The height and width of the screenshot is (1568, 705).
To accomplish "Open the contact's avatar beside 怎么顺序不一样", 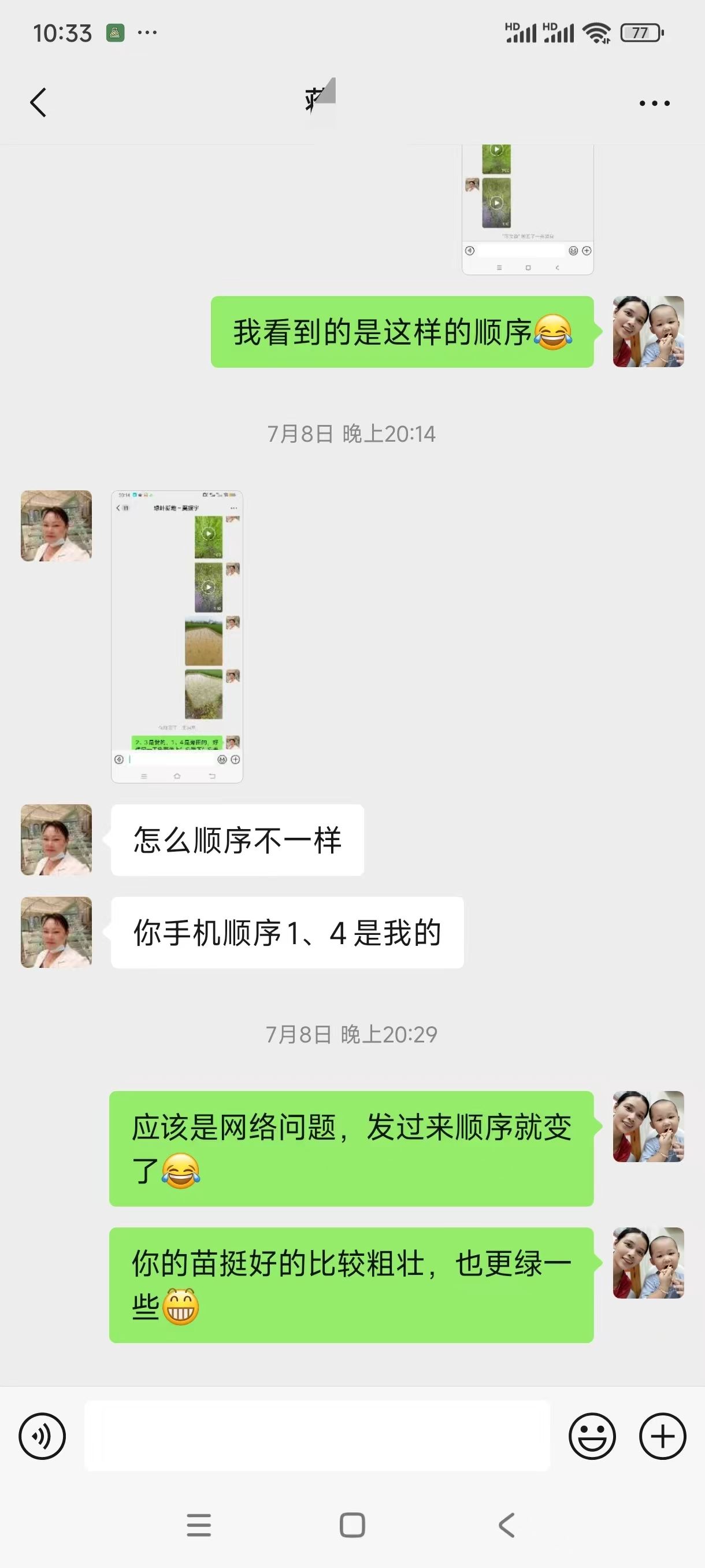I will click(57, 840).
